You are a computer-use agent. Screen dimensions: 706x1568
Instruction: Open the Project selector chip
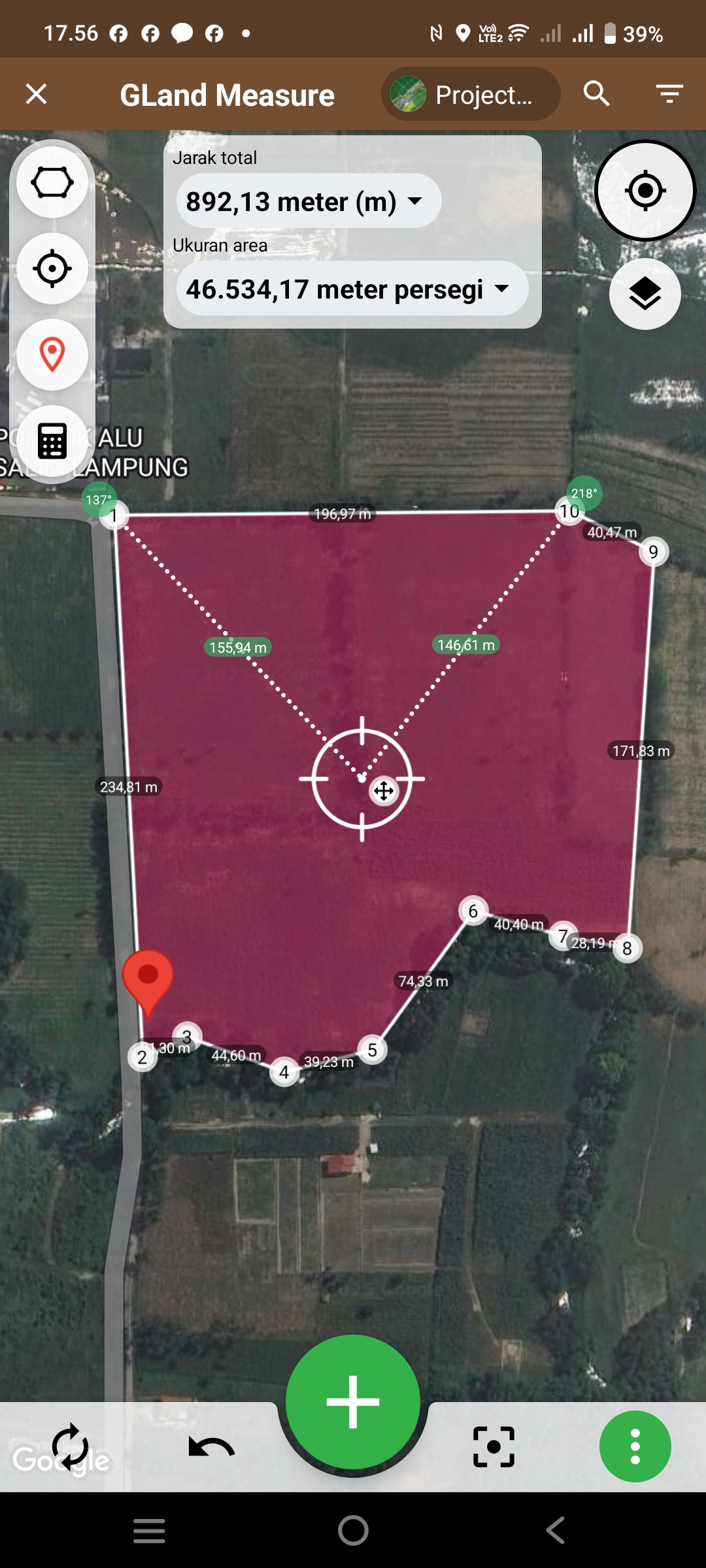tap(471, 94)
